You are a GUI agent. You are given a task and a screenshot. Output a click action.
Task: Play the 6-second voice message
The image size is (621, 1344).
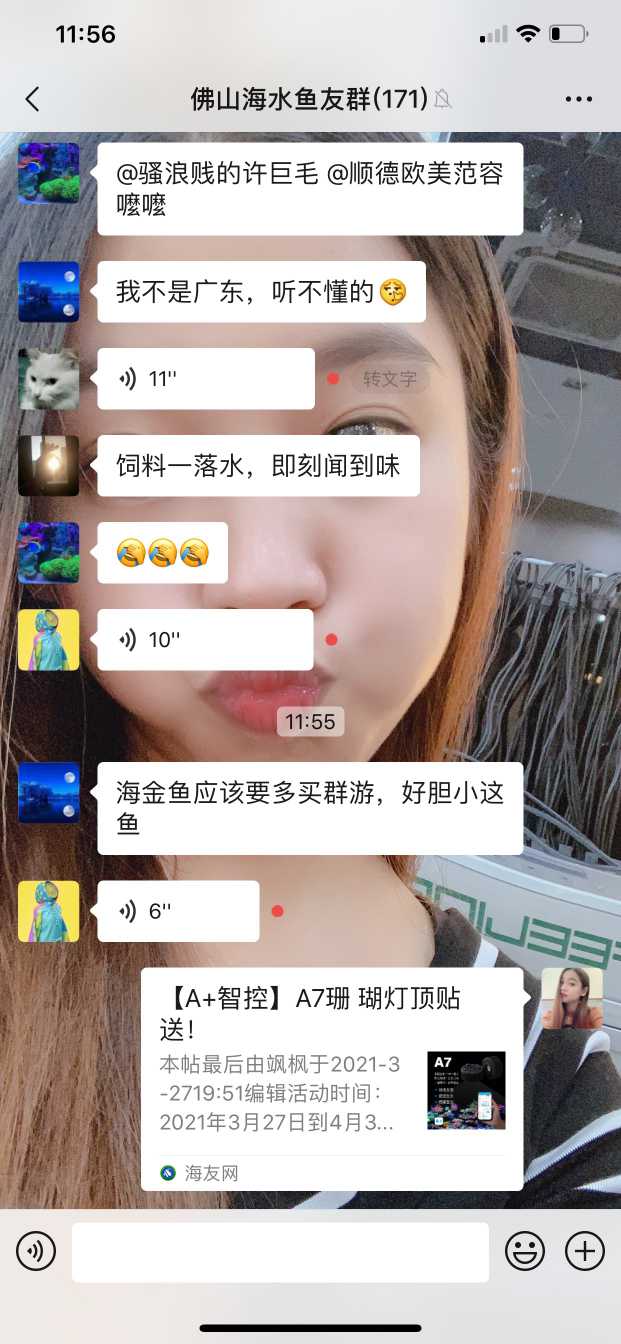[178, 911]
